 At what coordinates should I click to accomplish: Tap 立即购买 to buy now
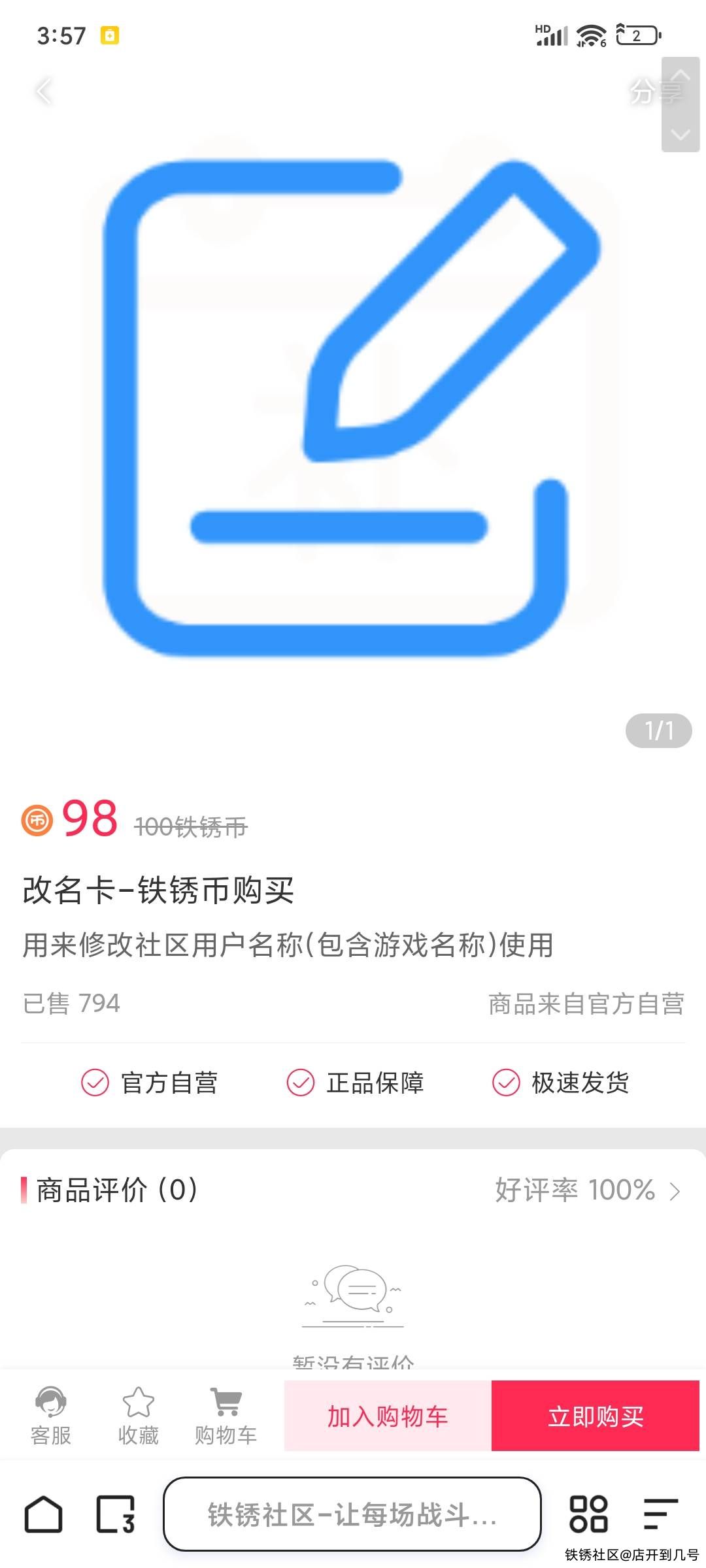pyautogui.click(x=595, y=1416)
